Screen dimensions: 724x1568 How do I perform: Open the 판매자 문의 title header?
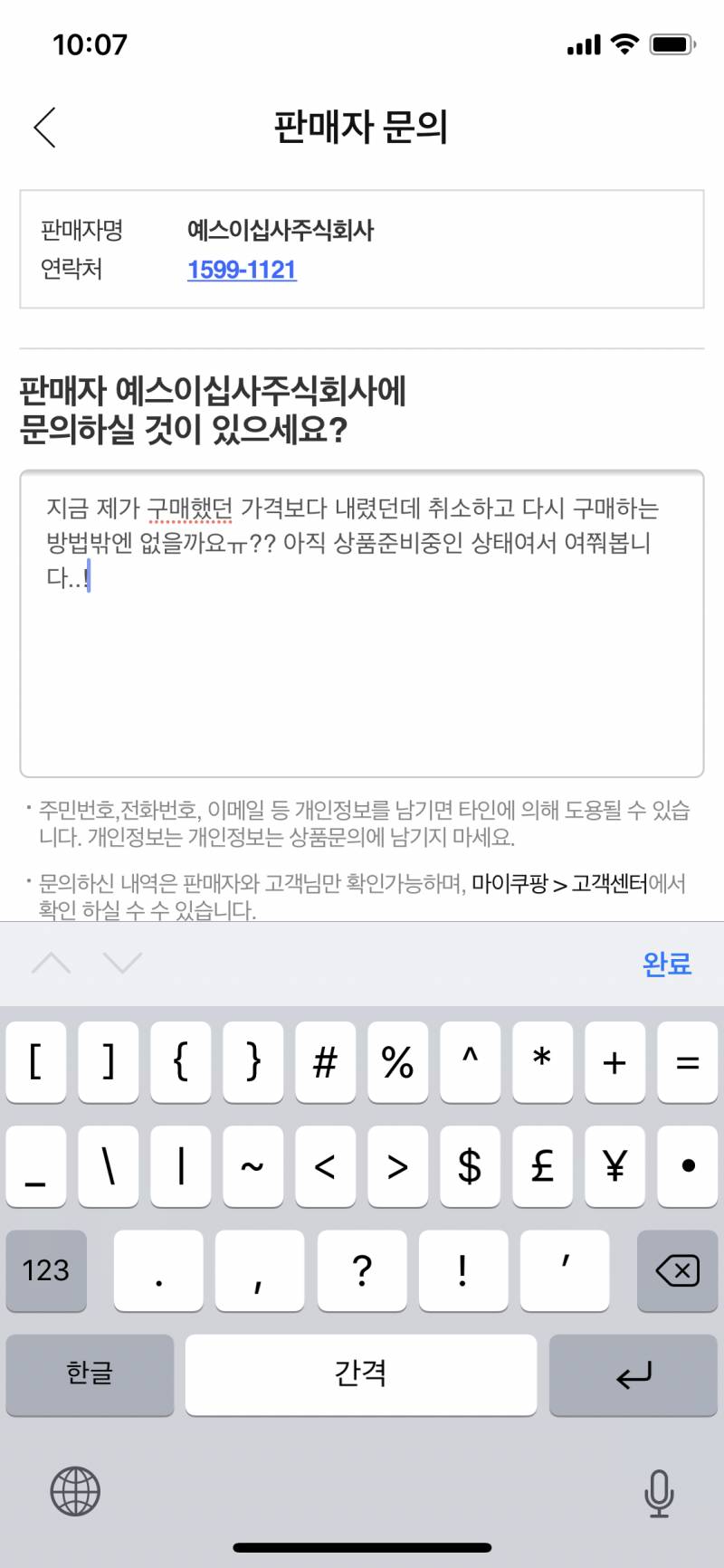(x=361, y=127)
